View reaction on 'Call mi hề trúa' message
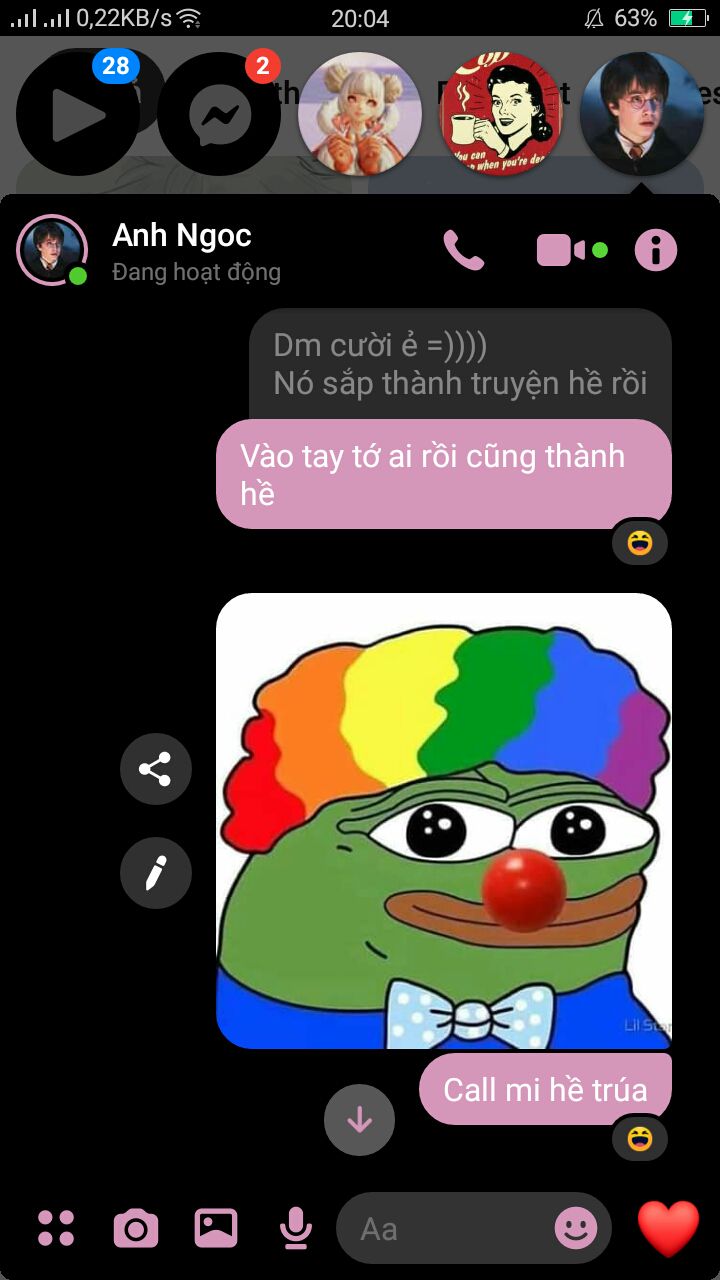This screenshot has height=1280, width=720. (x=640, y=1138)
